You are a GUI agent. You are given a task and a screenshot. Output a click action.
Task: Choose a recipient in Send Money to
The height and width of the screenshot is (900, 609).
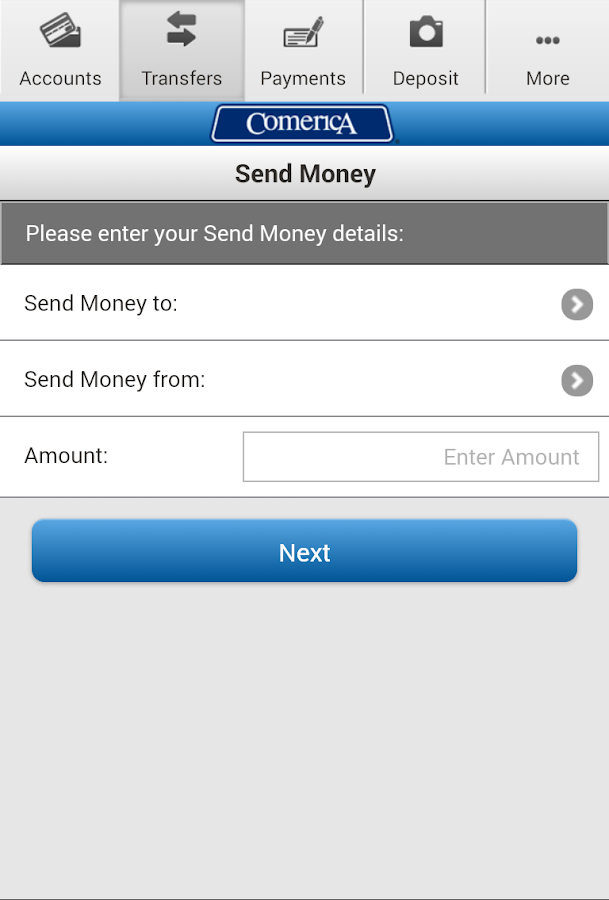click(x=304, y=303)
